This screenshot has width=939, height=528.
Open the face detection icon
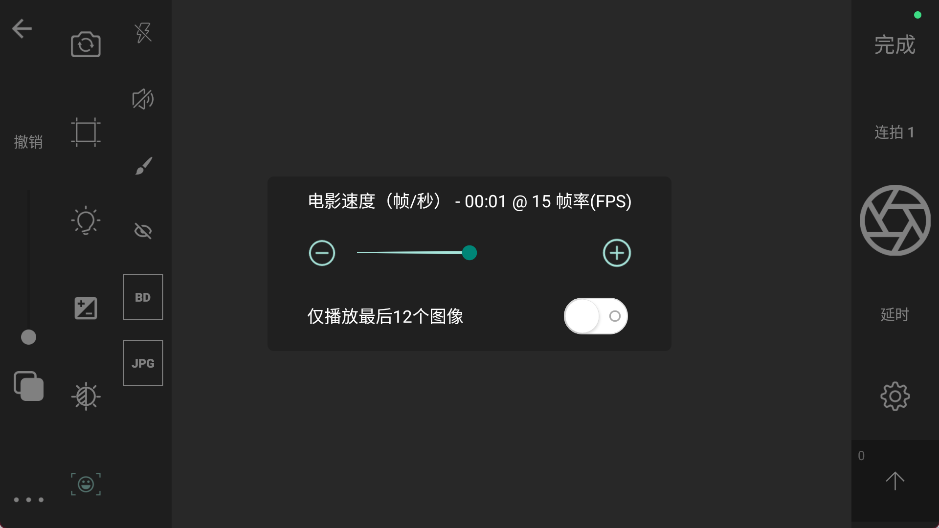coord(86,484)
